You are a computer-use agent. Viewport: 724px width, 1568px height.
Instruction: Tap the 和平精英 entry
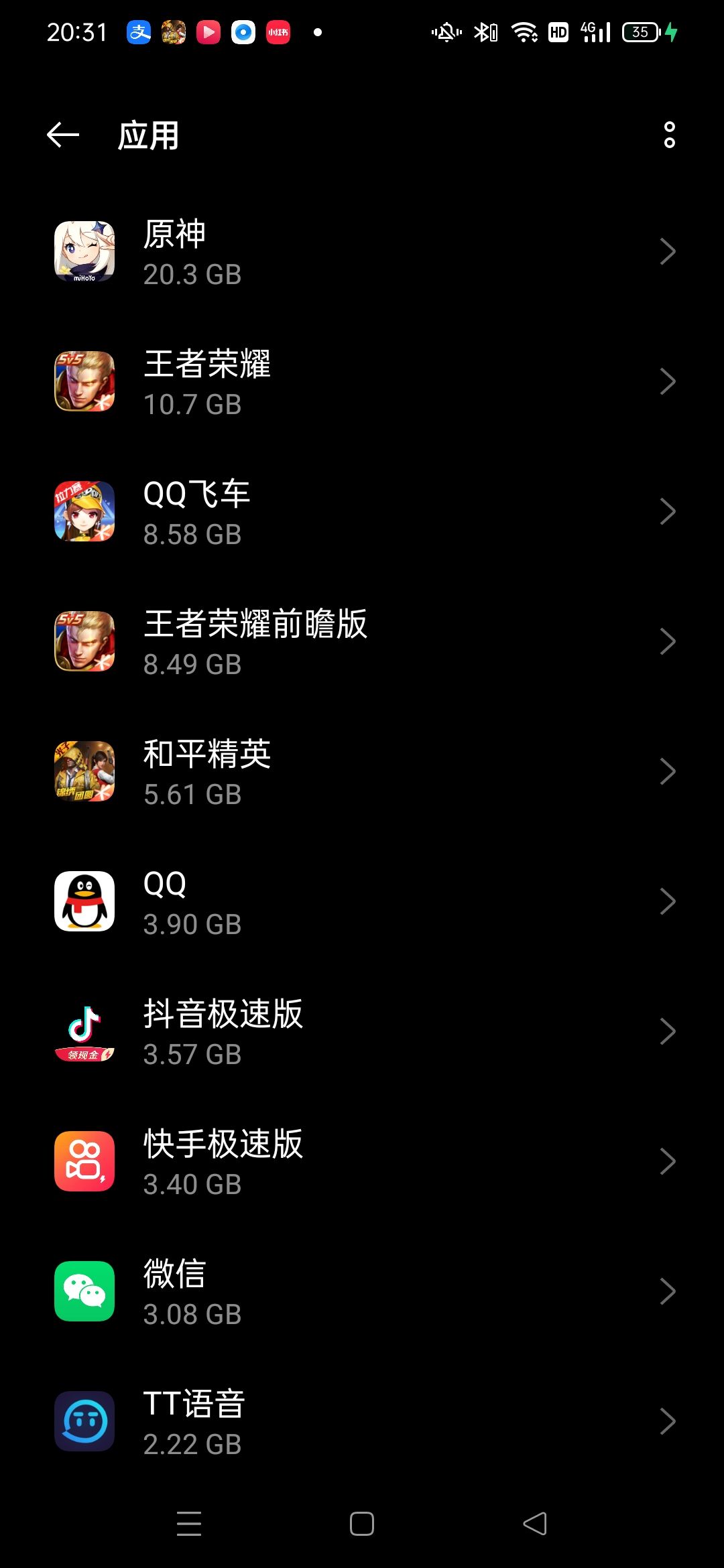tap(362, 772)
